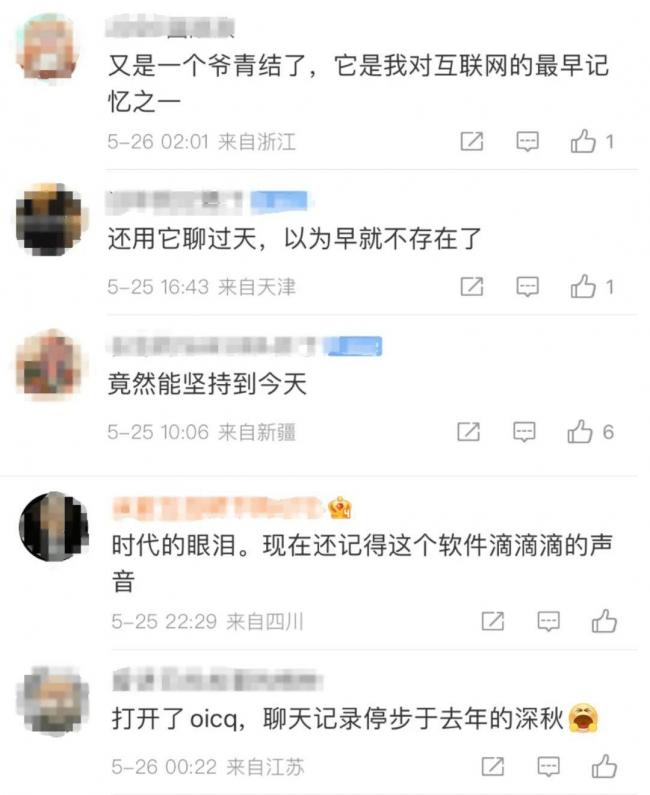Like the comment from 浙江 about 爷青结
The width and height of the screenshot is (650, 795).
click(x=583, y=142)
